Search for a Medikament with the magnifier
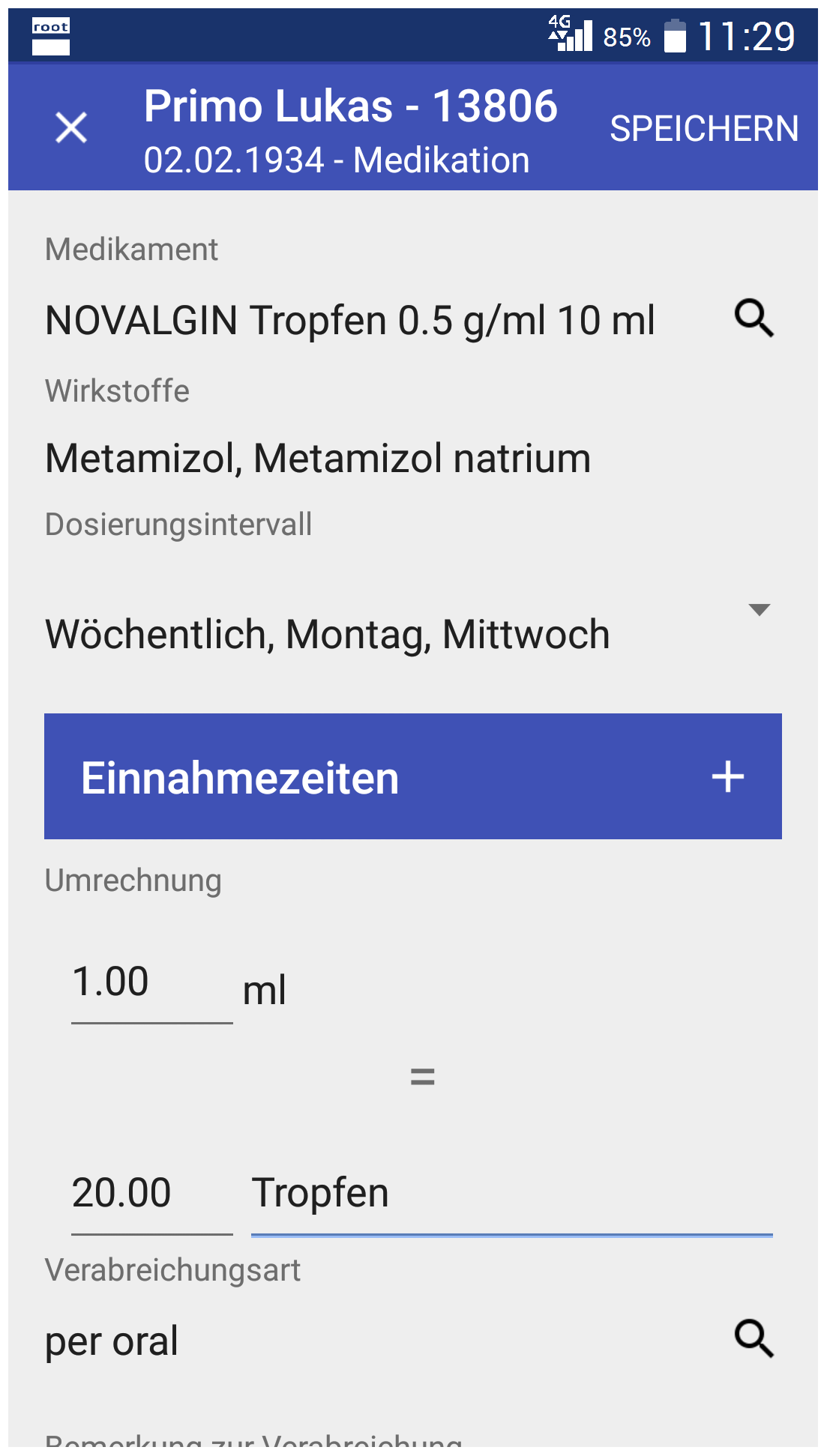 754,318
